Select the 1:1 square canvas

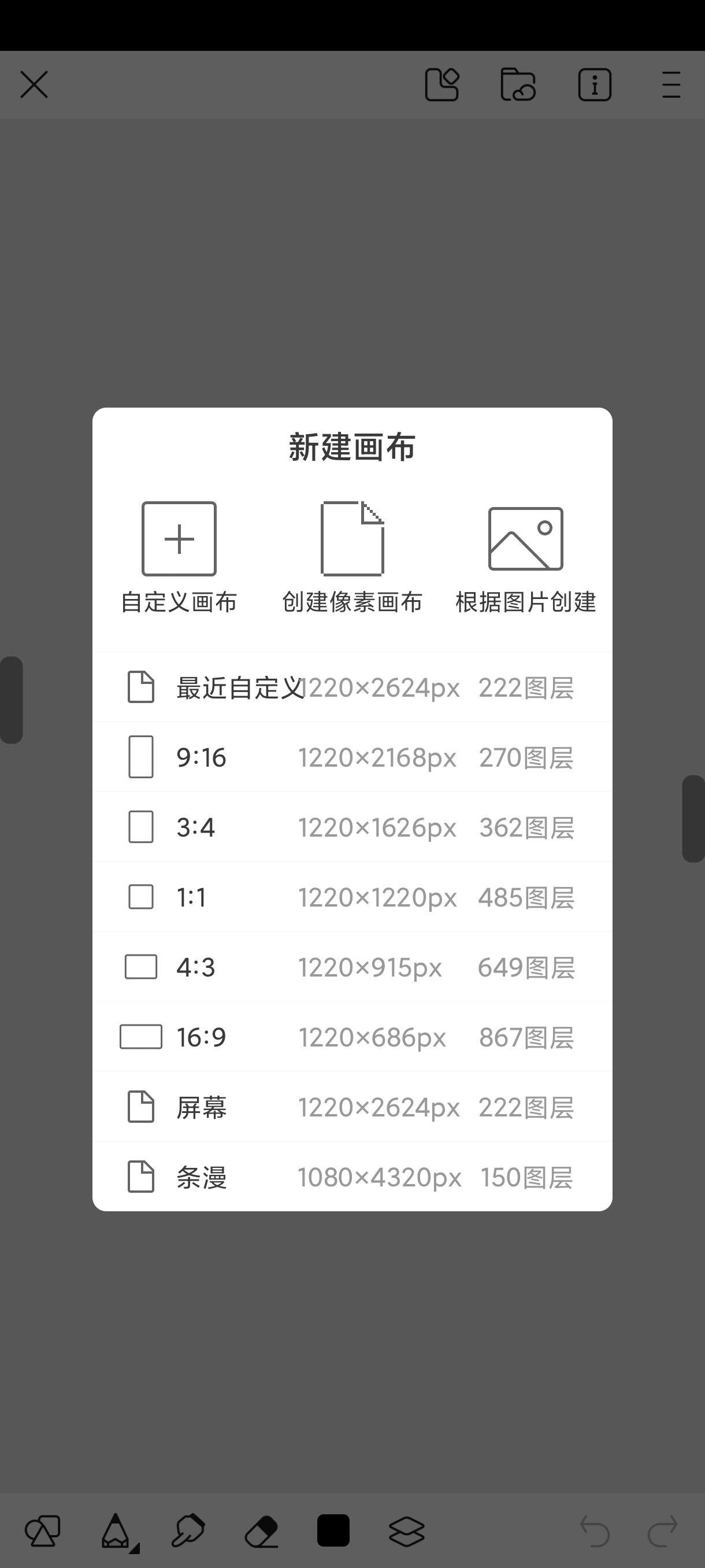[352, 898]
